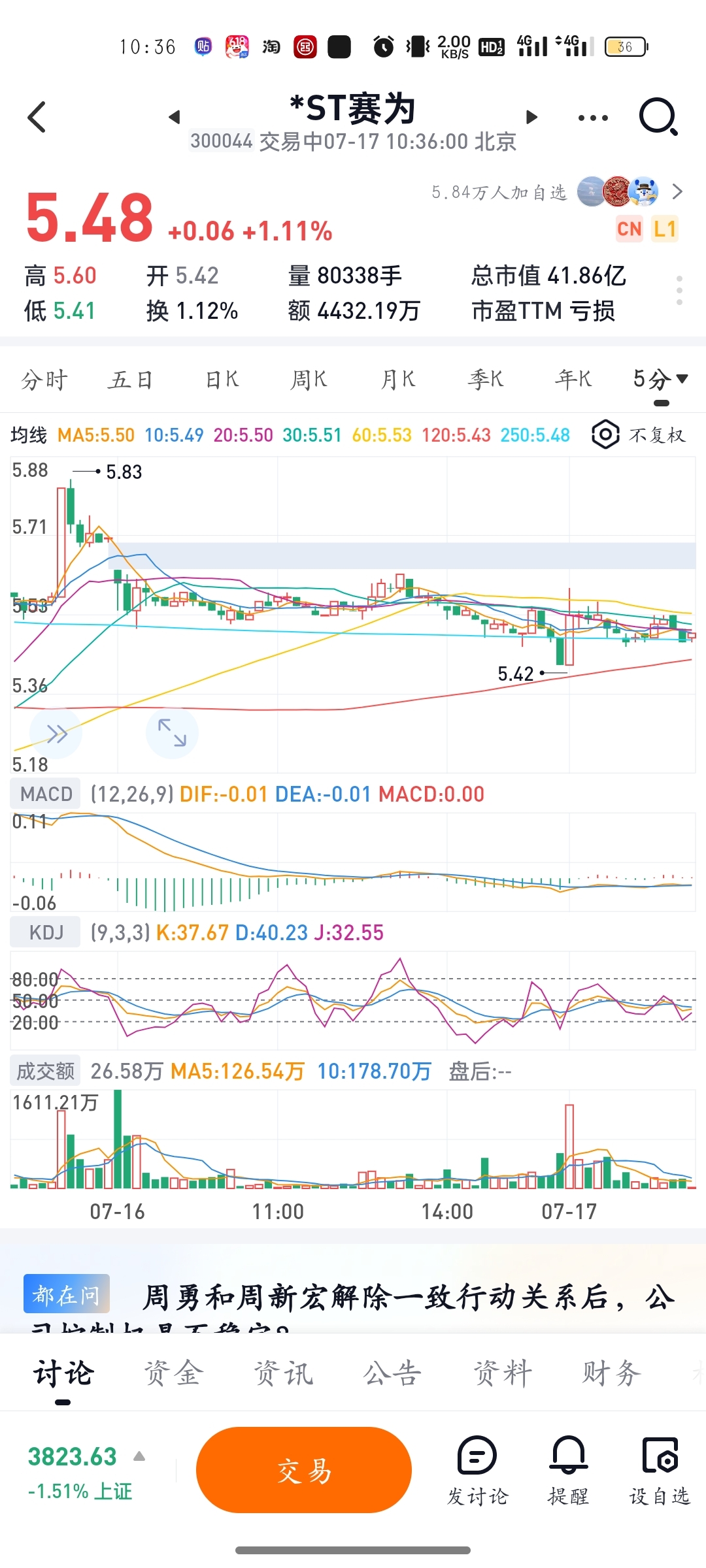Expand the chart to fullscreen
This screenshot has height=1568, width=706.
172,732
